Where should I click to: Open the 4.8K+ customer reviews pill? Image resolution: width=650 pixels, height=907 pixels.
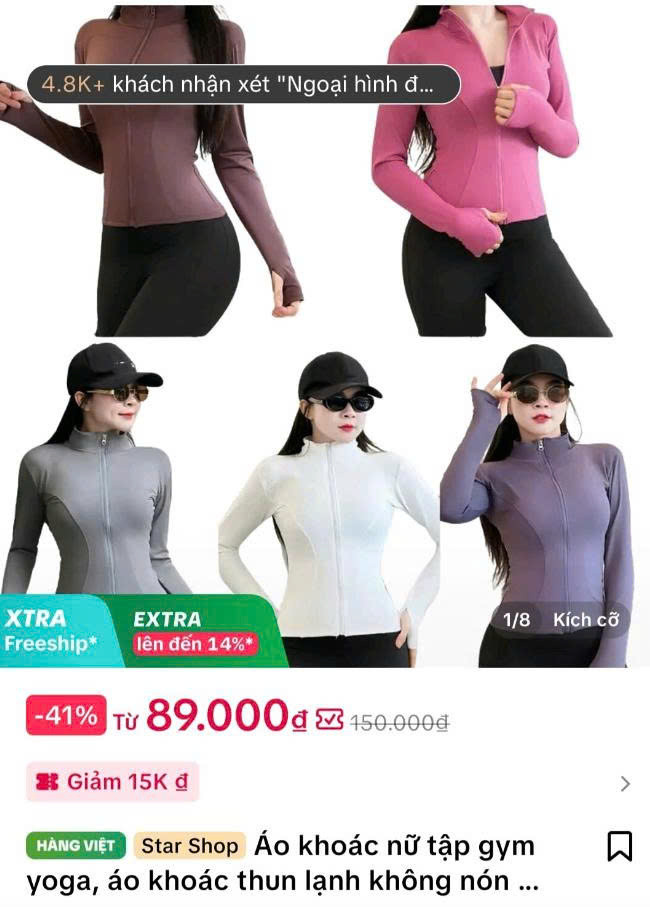[242, 85]
